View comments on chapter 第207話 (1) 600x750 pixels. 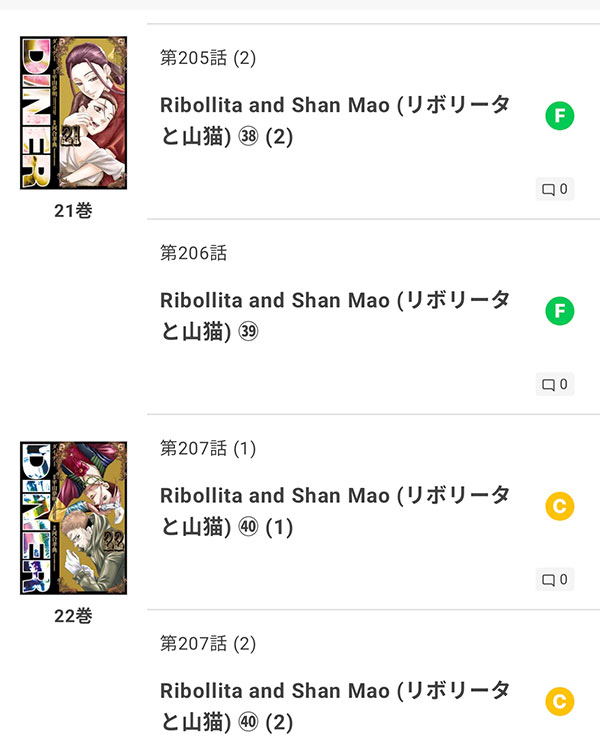[x=555, y=579]
